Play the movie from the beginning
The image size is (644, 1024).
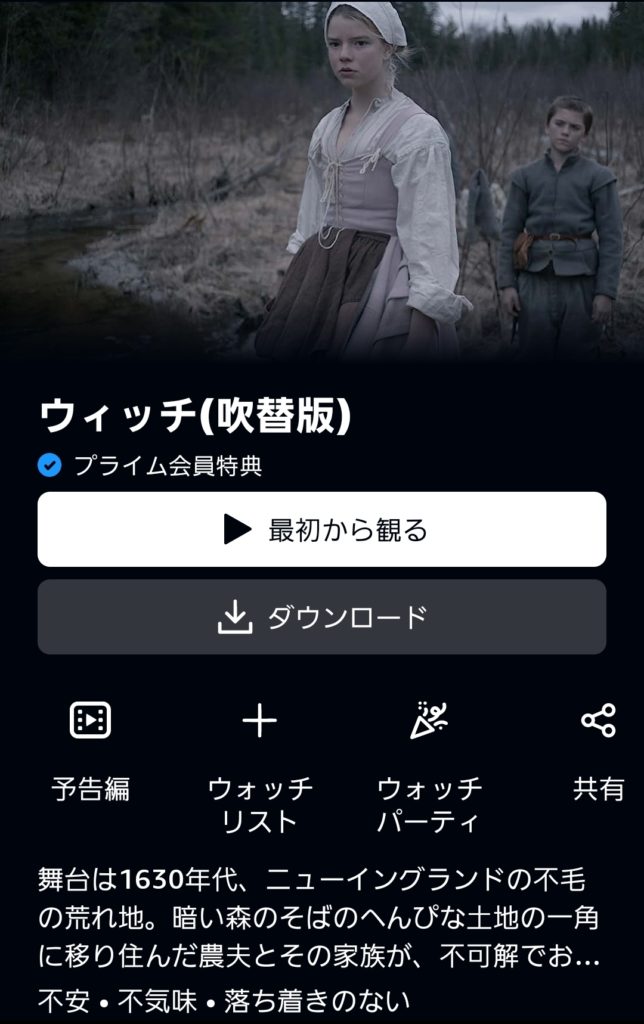click(x=321, y=530)
